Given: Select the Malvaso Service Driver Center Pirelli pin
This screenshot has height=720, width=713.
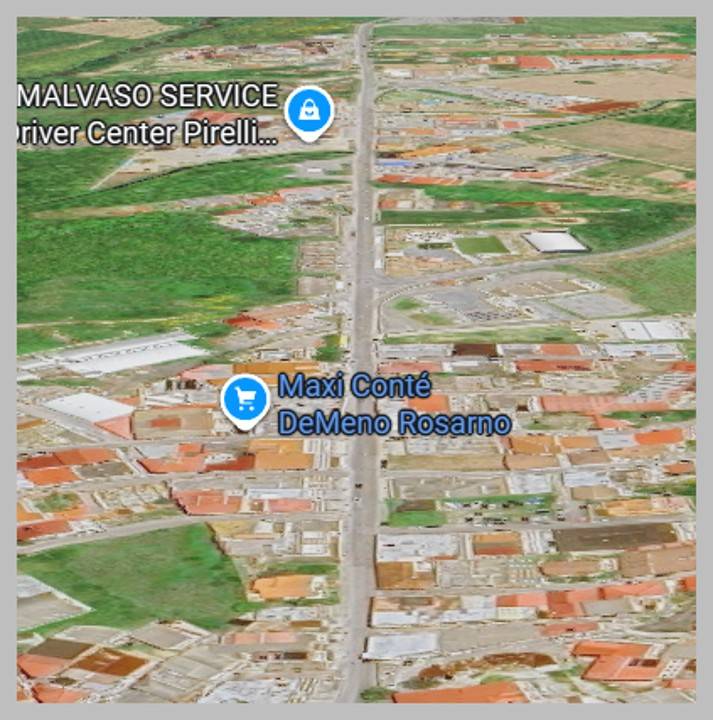Looking at the screenshot, I should (x=309, y=110).
